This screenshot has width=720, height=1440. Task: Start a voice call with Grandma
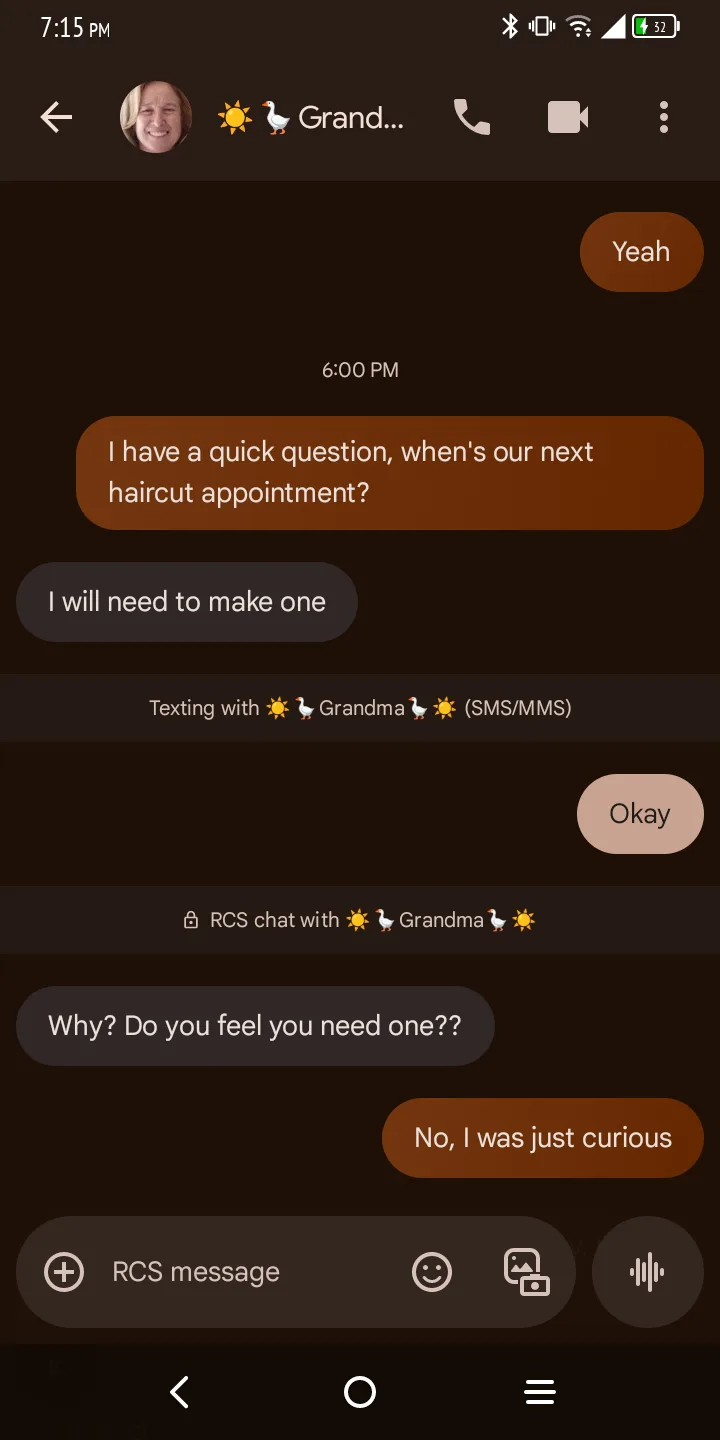472,118
